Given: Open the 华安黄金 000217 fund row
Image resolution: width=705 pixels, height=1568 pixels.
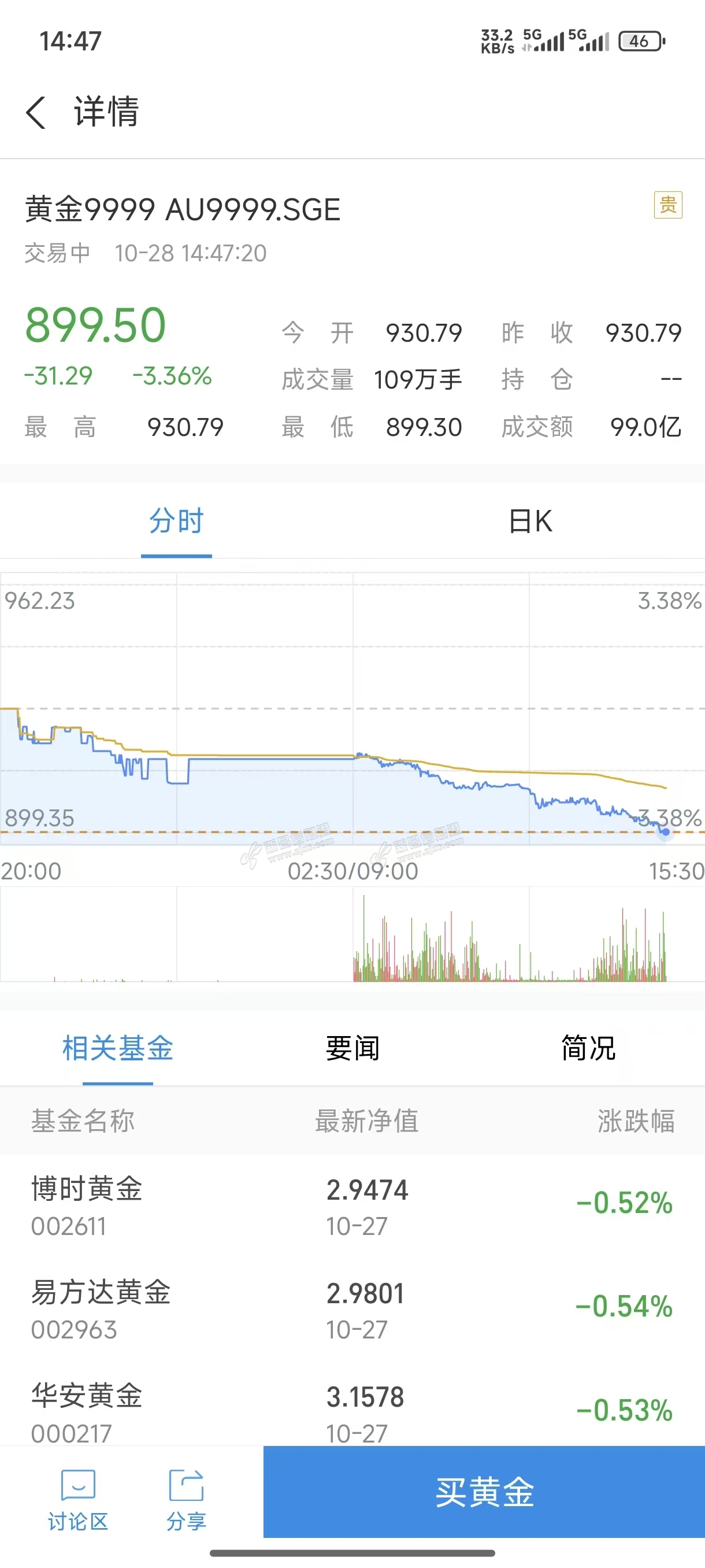Looking at the screenshot, I should pyautogui.click(x=352, y=1412).
